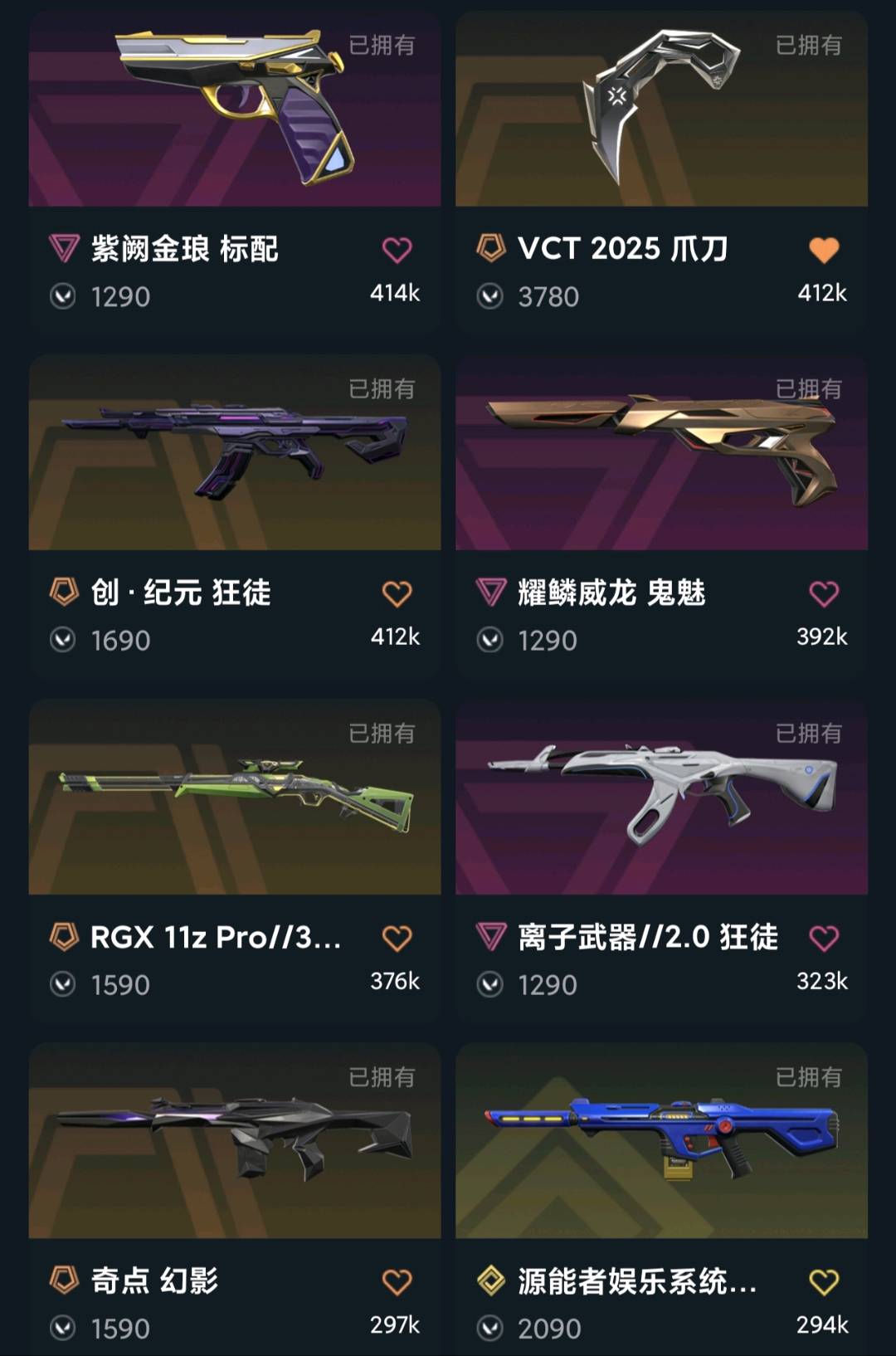
Task: Like the RGX 11z Pro skin
Action: [x=397, y=938]
